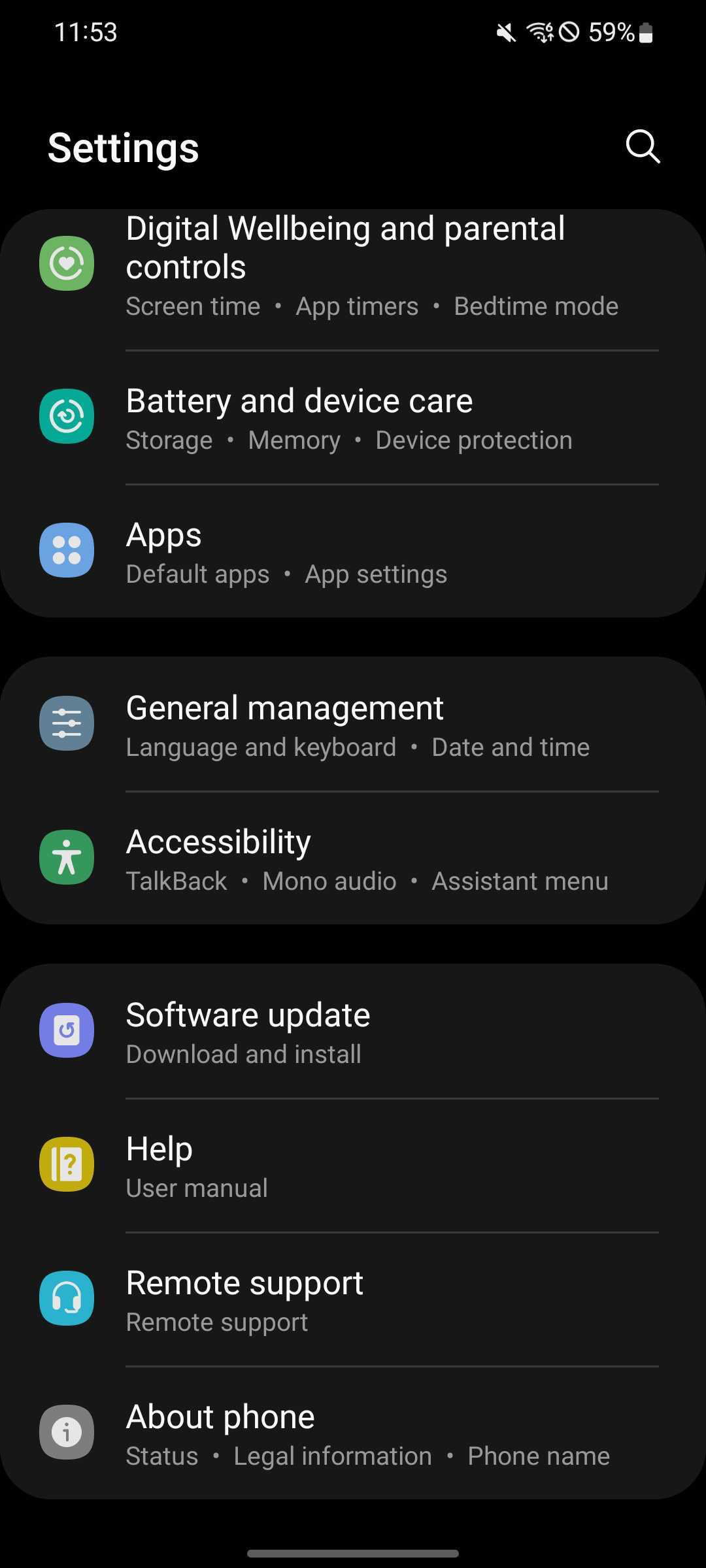This screenshot has height=1568, width=706.
Task: Open Digital Wellbeing and parental controls icon
Action: click(x=67, y=263)
